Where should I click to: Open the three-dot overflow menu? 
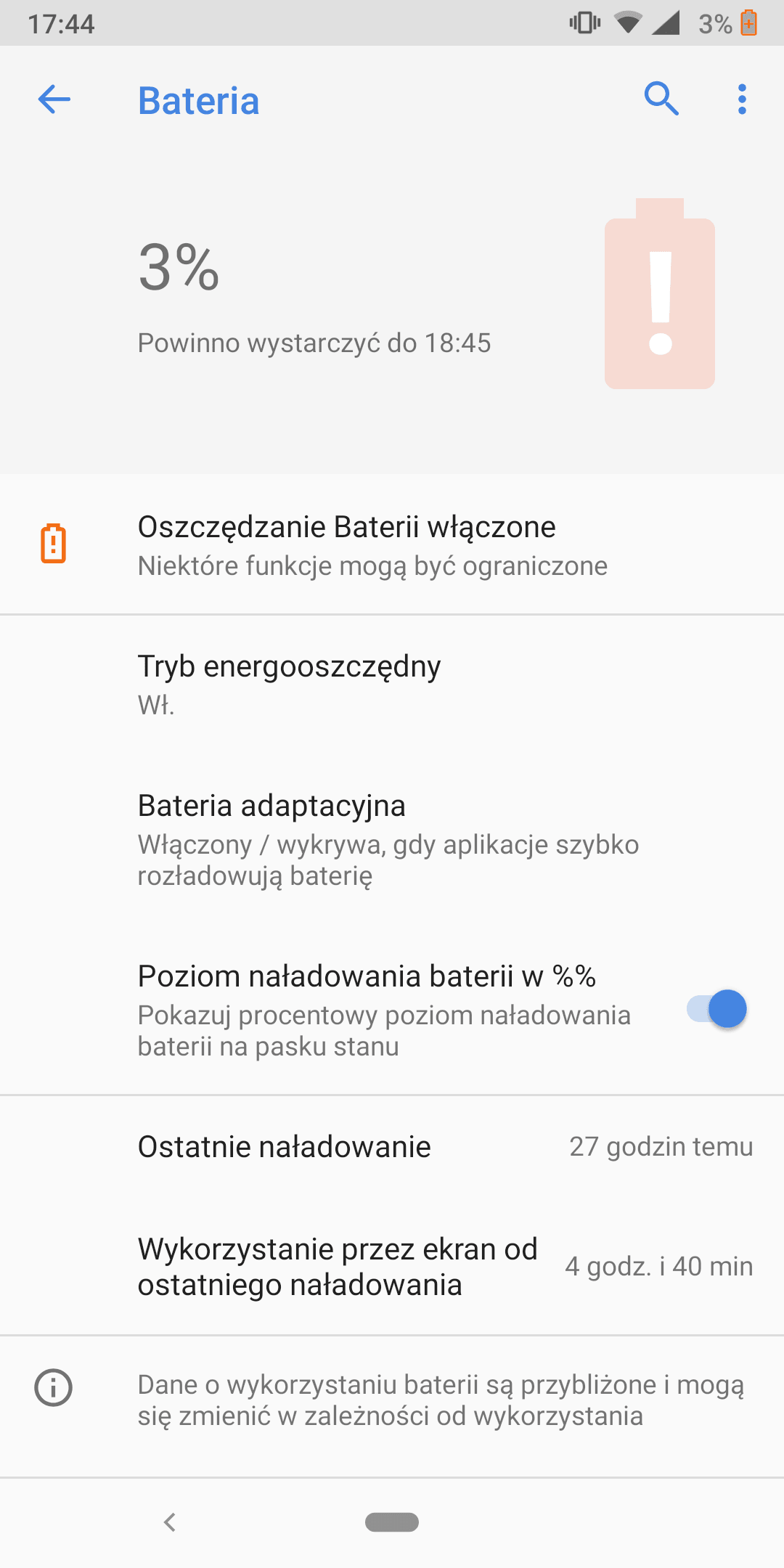pyautogui.click(x=742, y=99)
